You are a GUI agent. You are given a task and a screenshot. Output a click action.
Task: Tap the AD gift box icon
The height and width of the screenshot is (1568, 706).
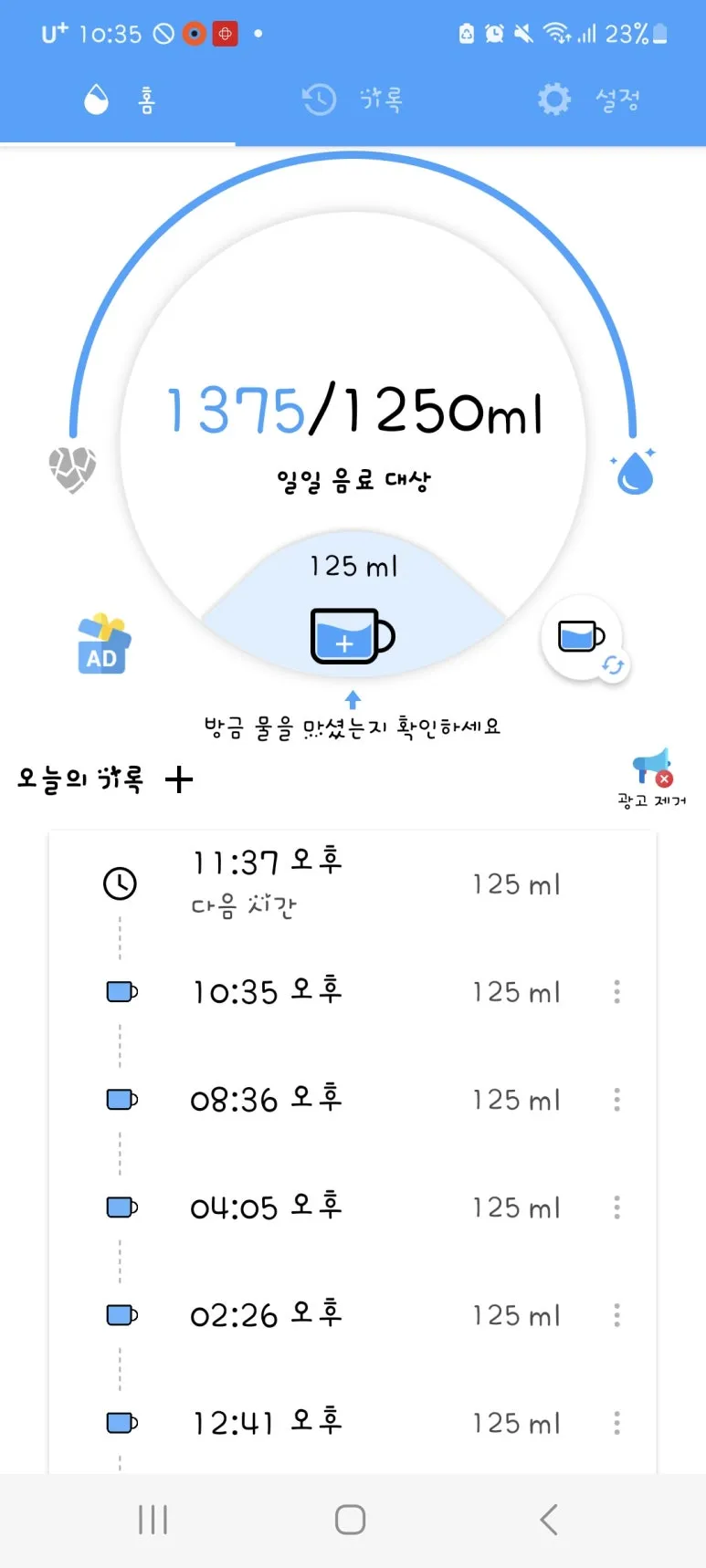(x=102, y=644)
